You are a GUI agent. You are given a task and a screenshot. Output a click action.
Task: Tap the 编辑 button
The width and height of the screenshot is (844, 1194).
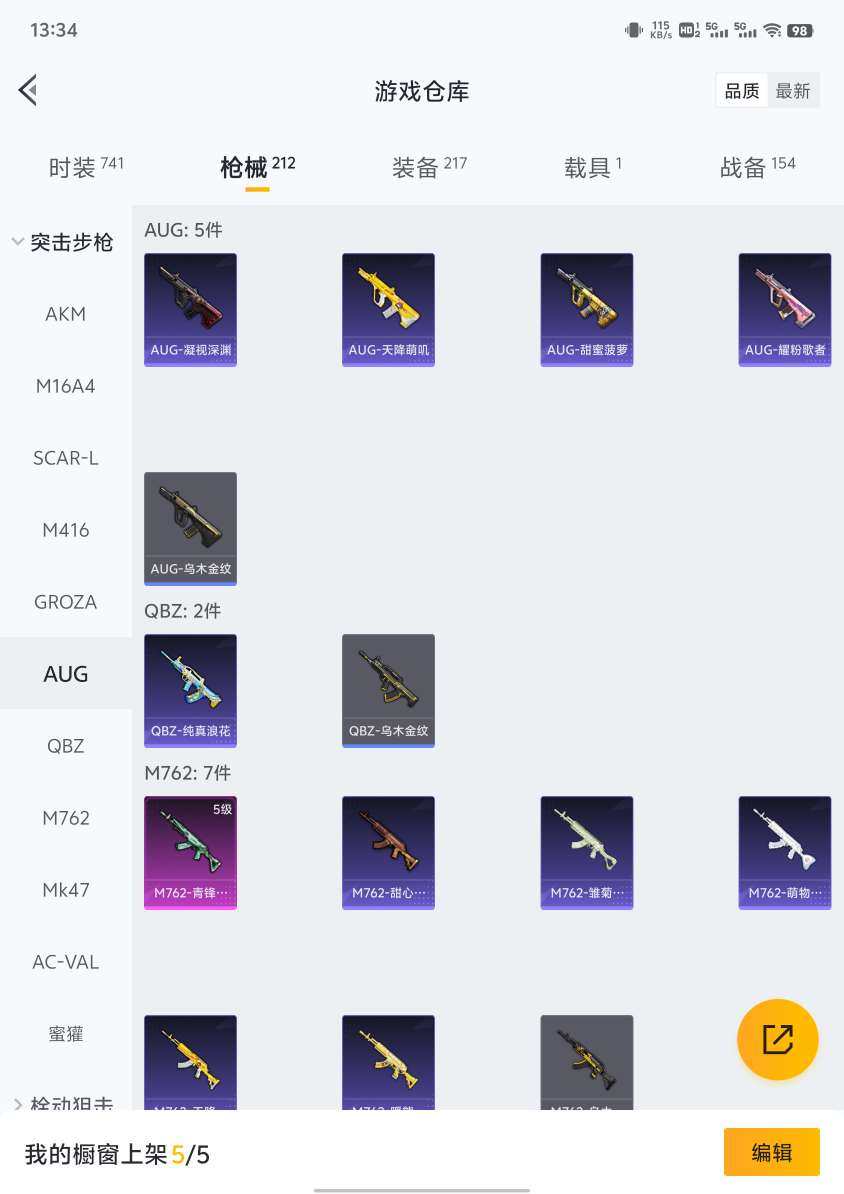[771, 1152]
